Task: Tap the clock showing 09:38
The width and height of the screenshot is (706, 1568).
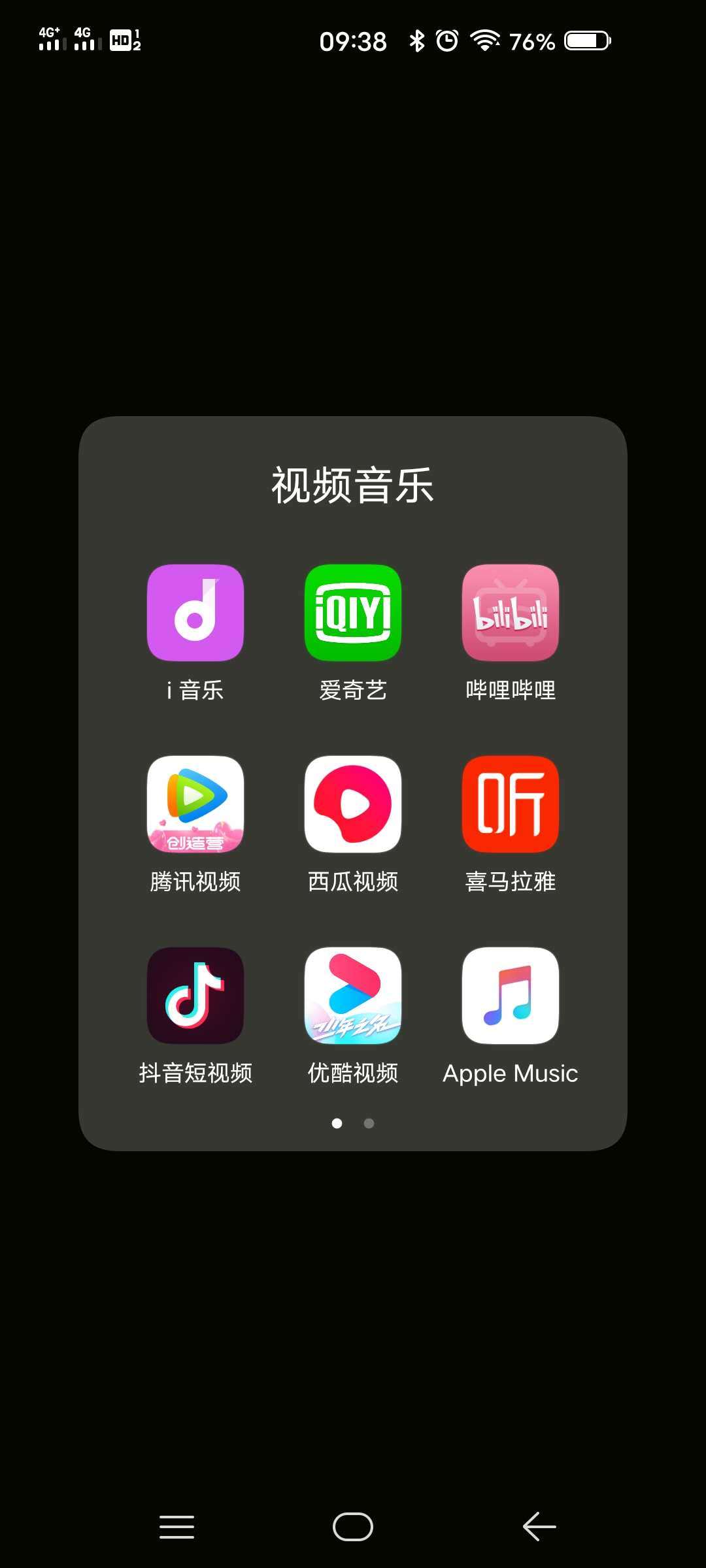Action: tap(353, 41)
